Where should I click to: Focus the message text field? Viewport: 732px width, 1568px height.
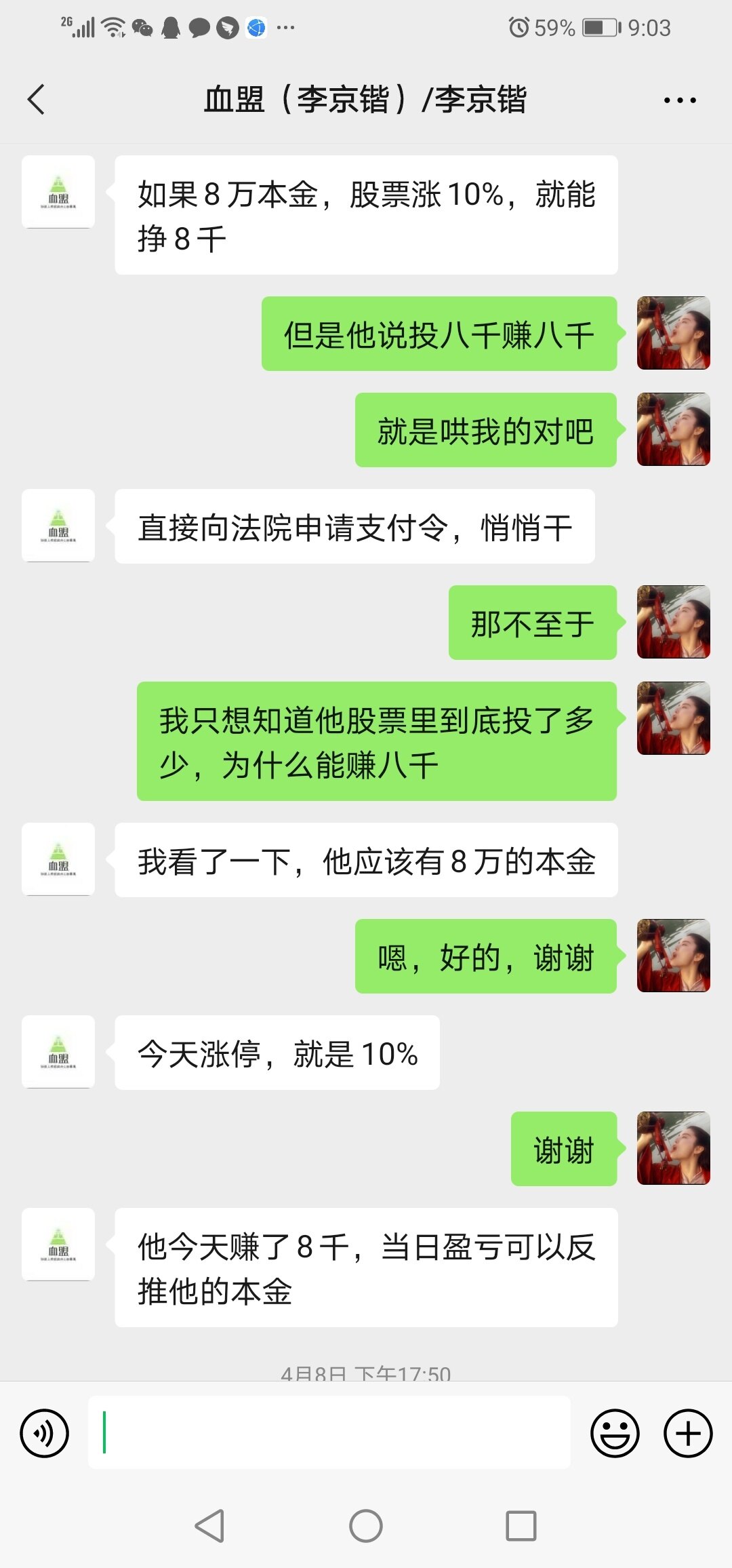pos(329,1432)
